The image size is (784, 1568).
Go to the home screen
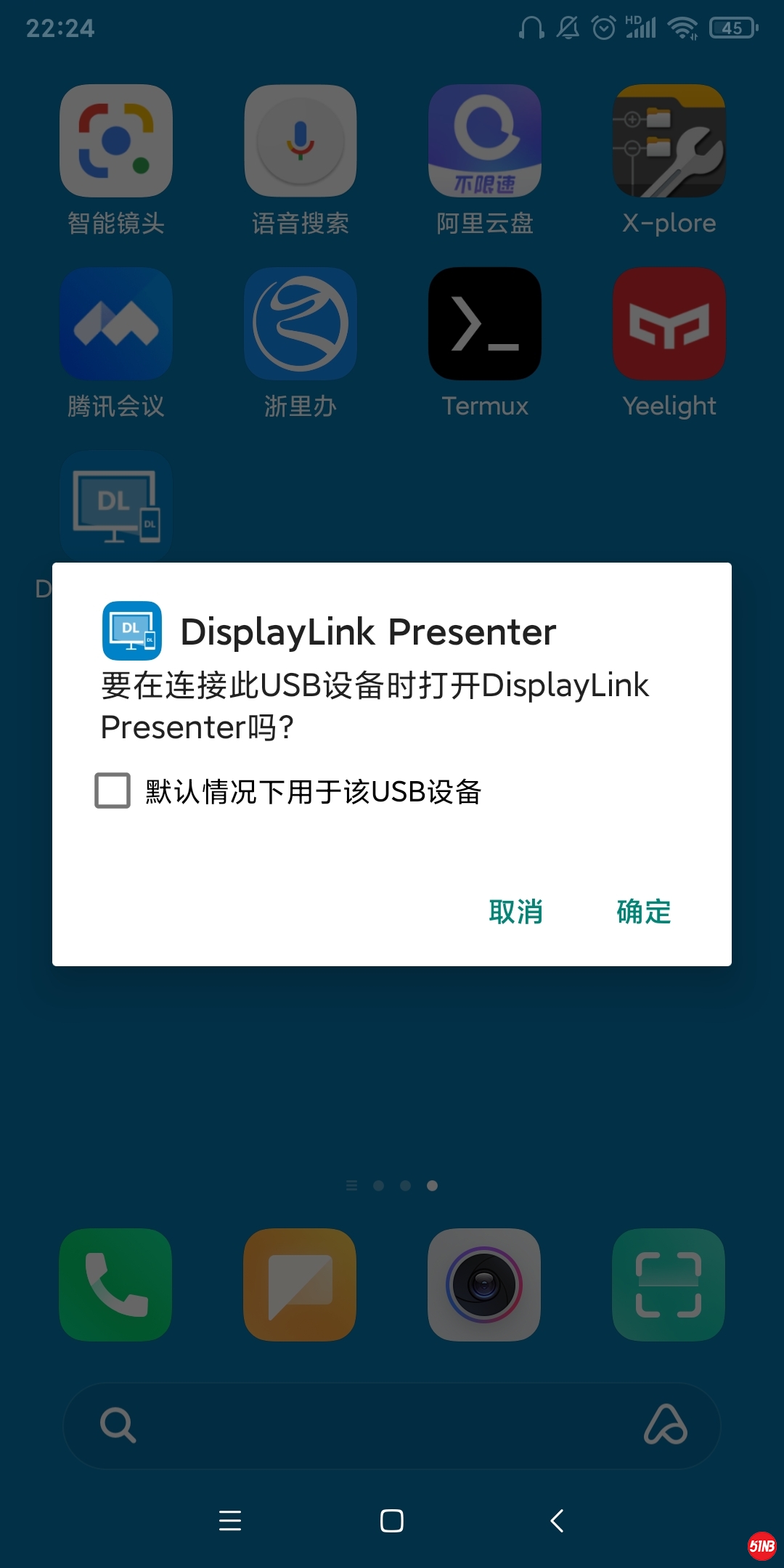point(392,1520)
